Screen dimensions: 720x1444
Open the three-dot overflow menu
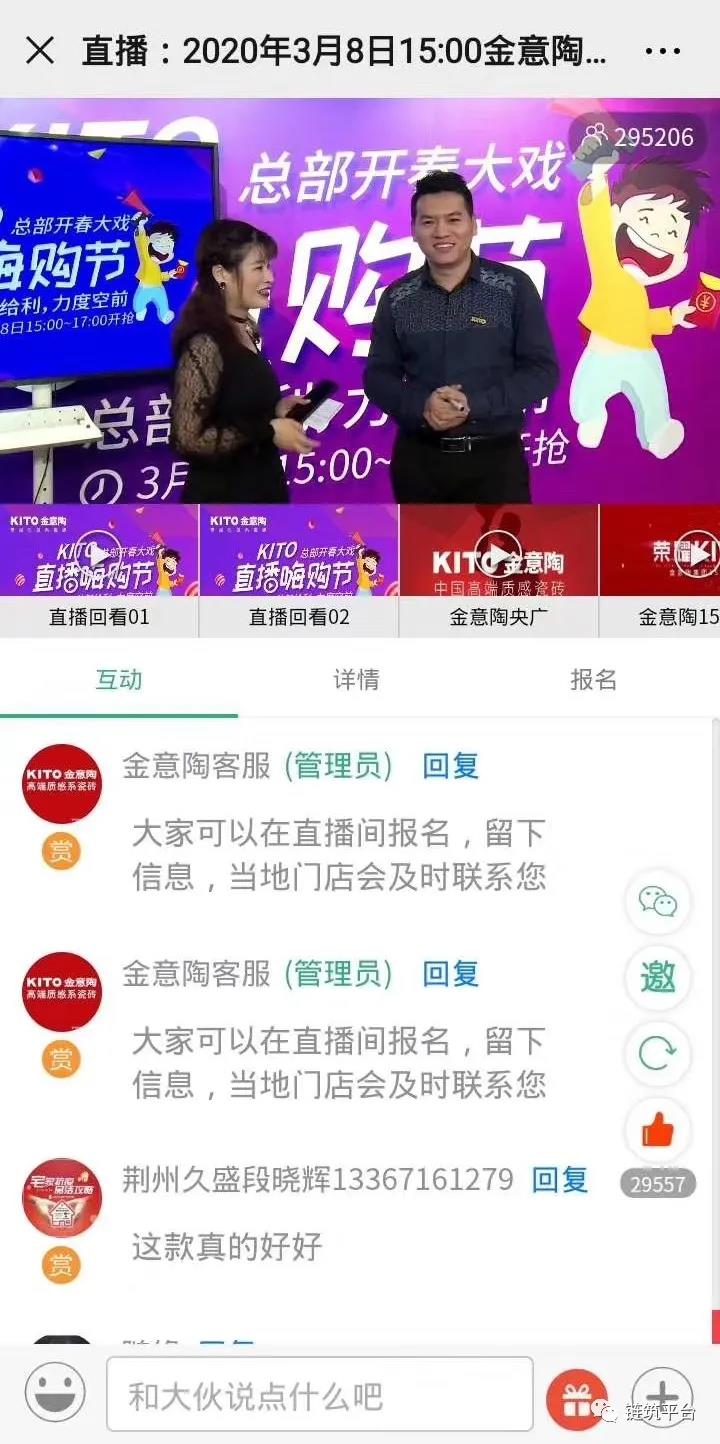662,50
